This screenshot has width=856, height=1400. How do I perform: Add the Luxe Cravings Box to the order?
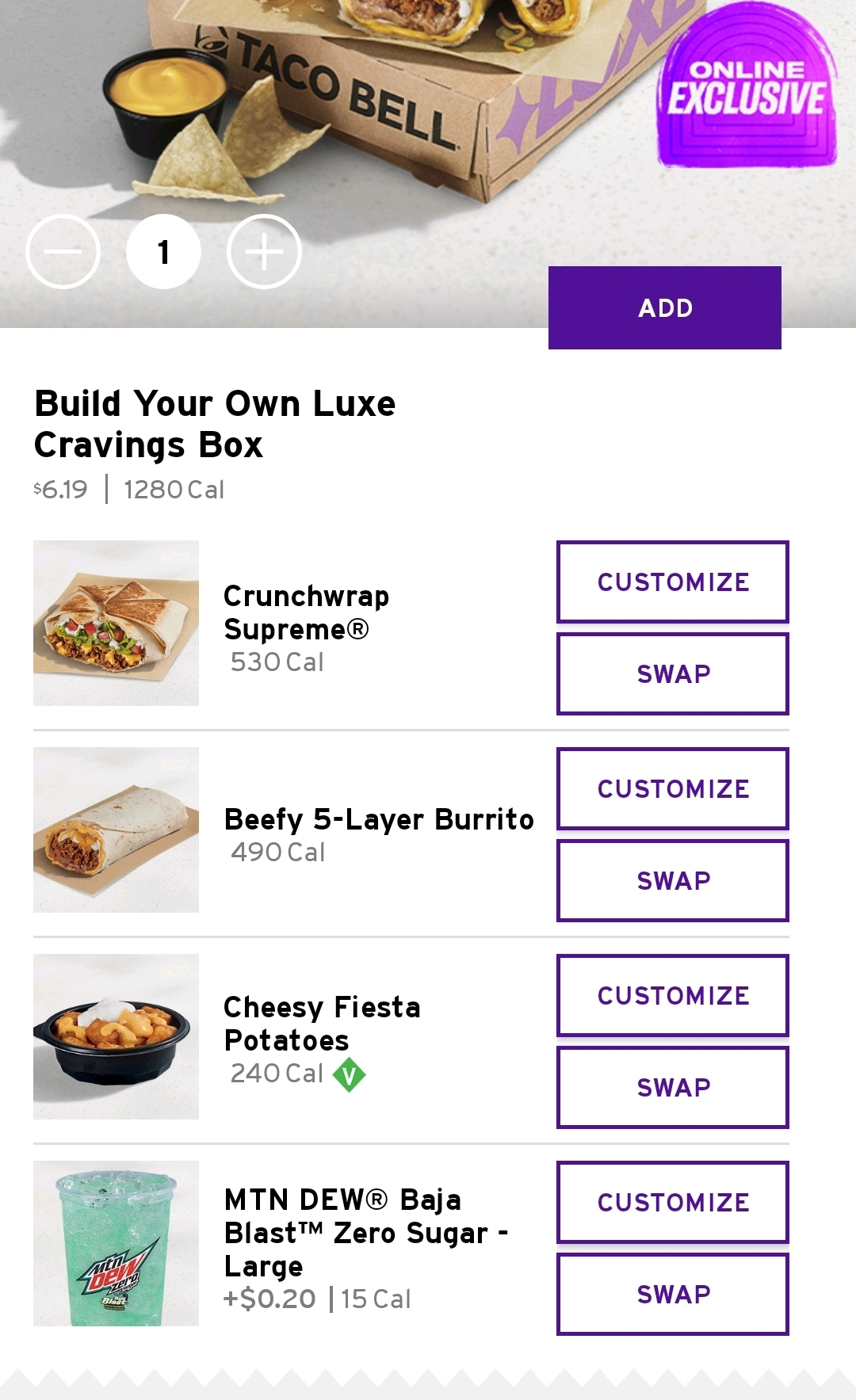[664, 307]
